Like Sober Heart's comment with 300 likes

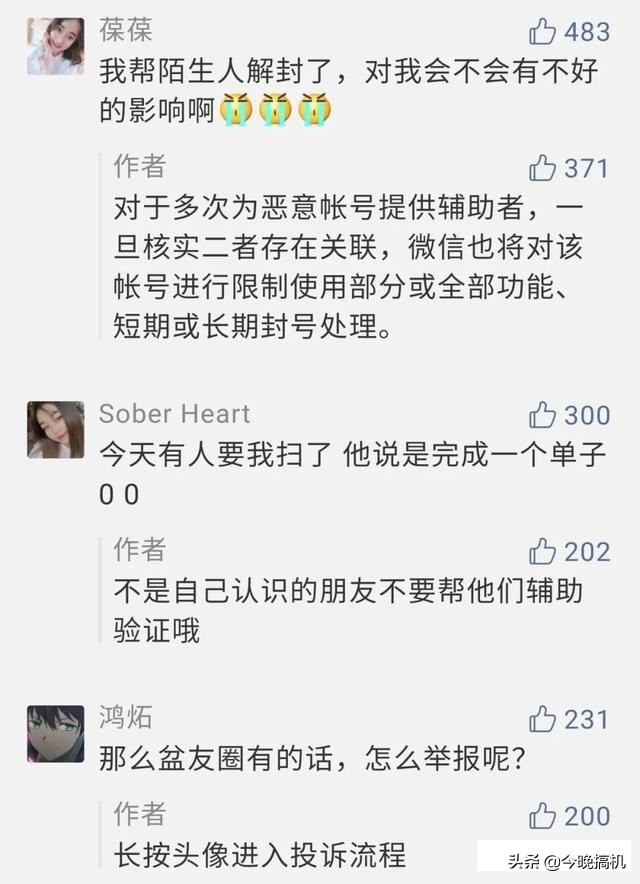[543, 415]
